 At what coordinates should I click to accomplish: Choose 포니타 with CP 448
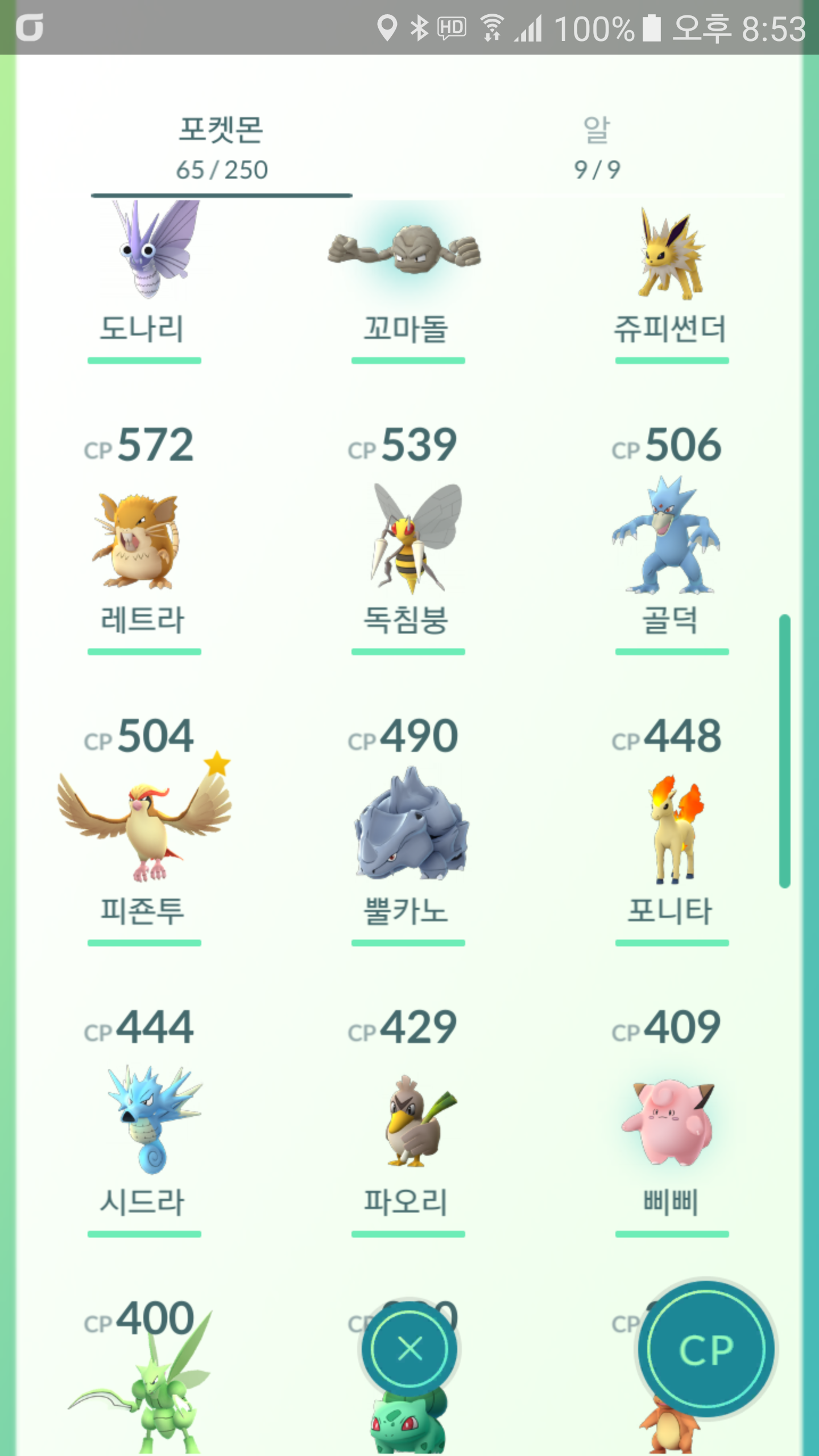pos(672,830)
